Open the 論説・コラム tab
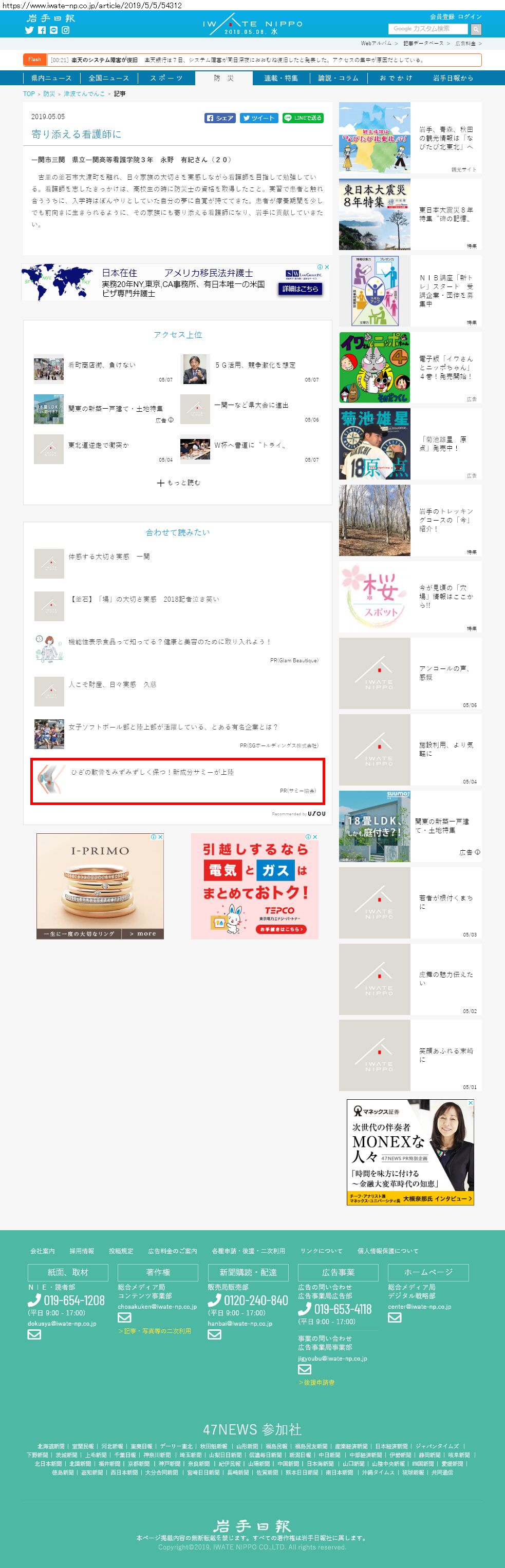This screenshot has height=1568, width=505. click(338, 78)
